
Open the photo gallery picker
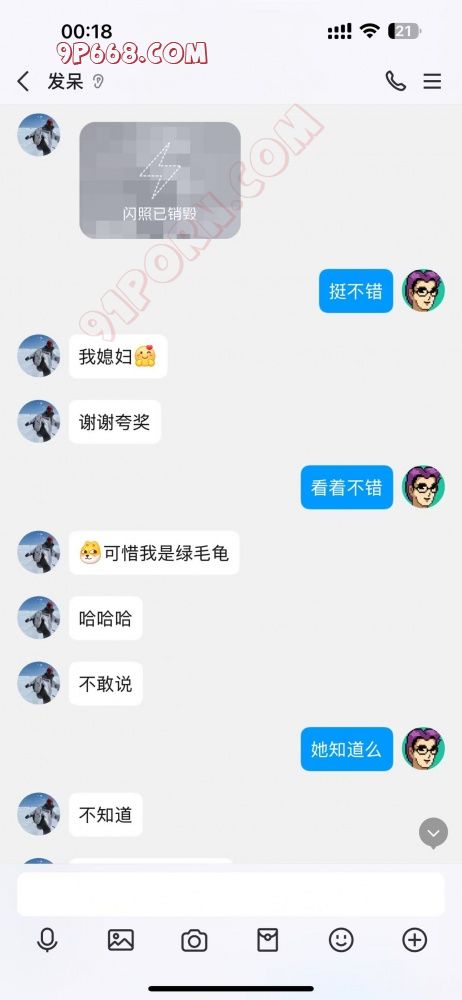(121, 940)
